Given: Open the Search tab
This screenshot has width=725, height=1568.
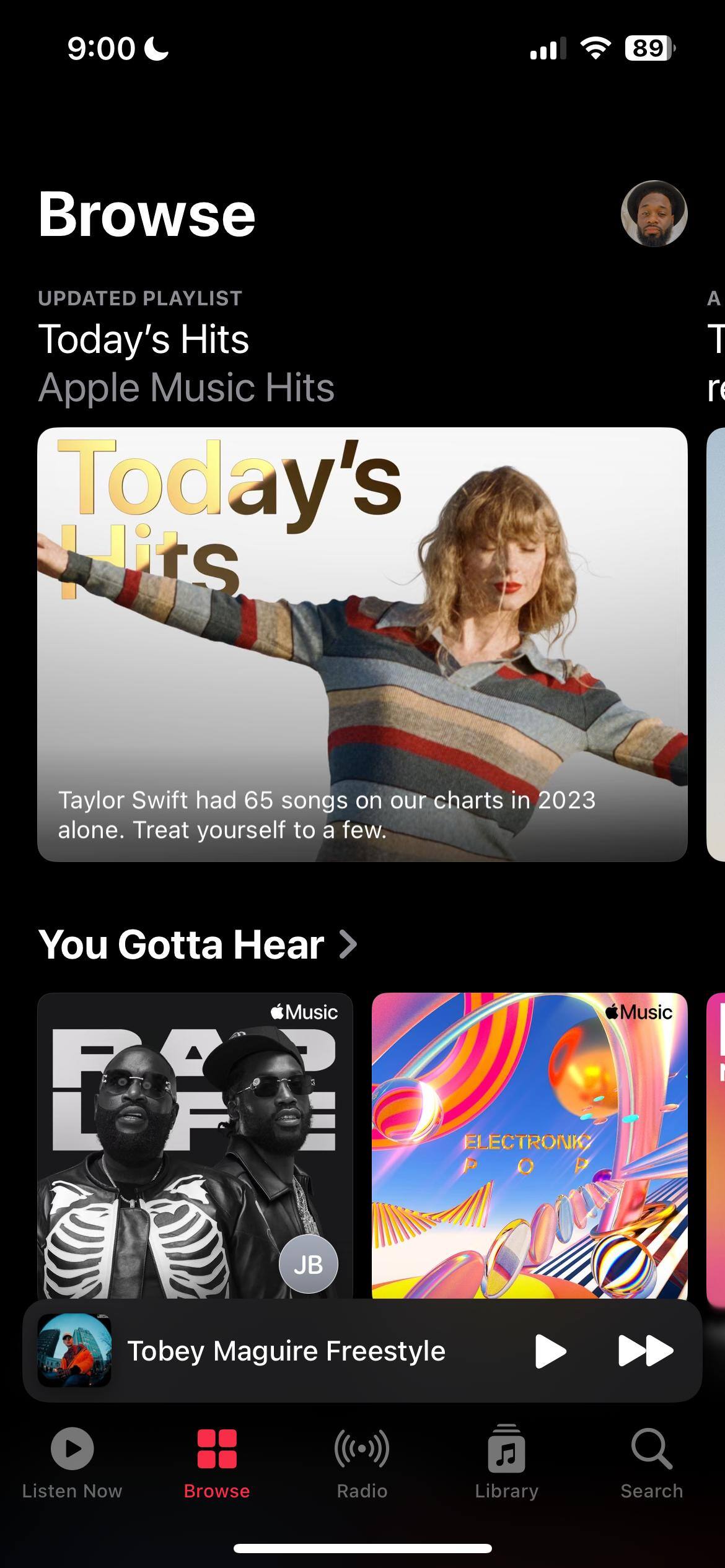Looking at the screenshot, I should pos(651,1463).
